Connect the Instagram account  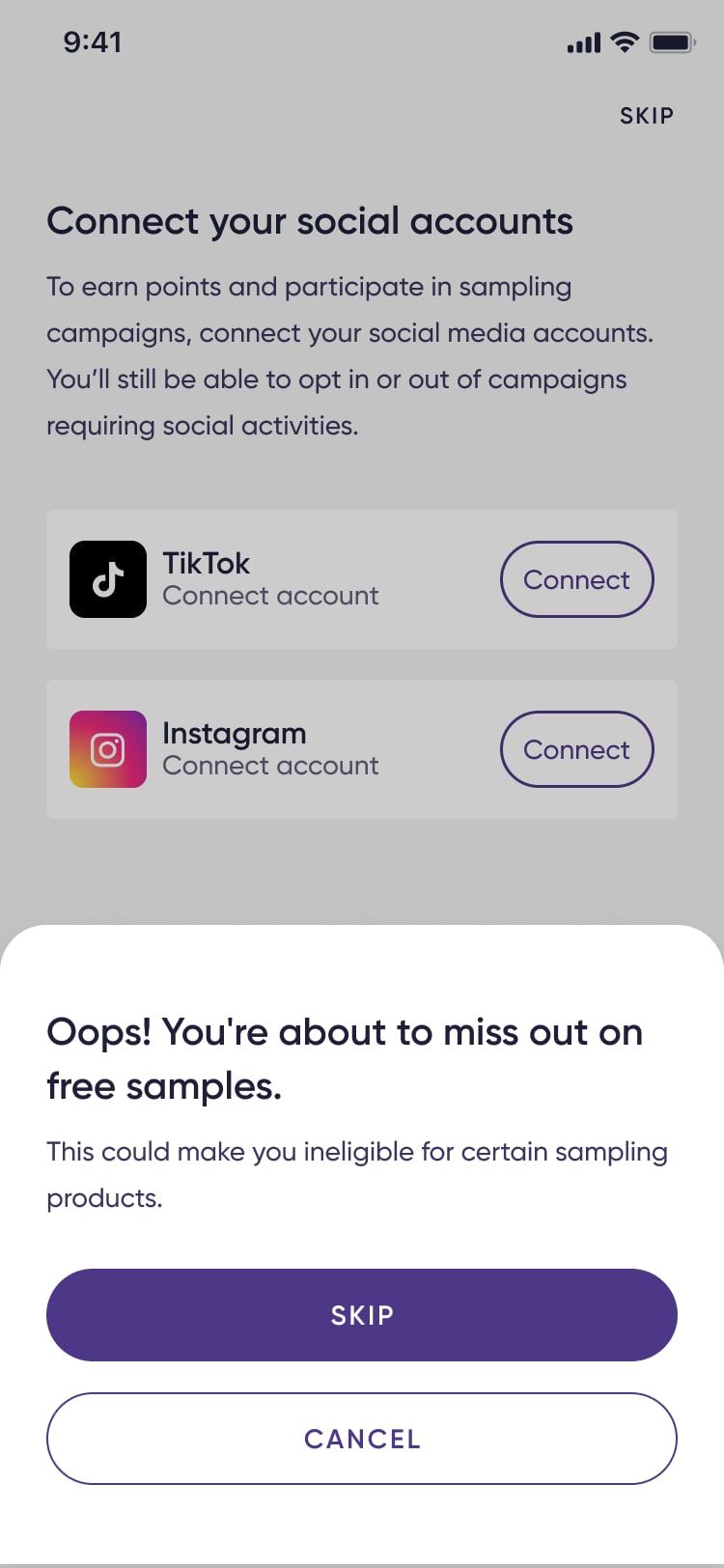576,749
